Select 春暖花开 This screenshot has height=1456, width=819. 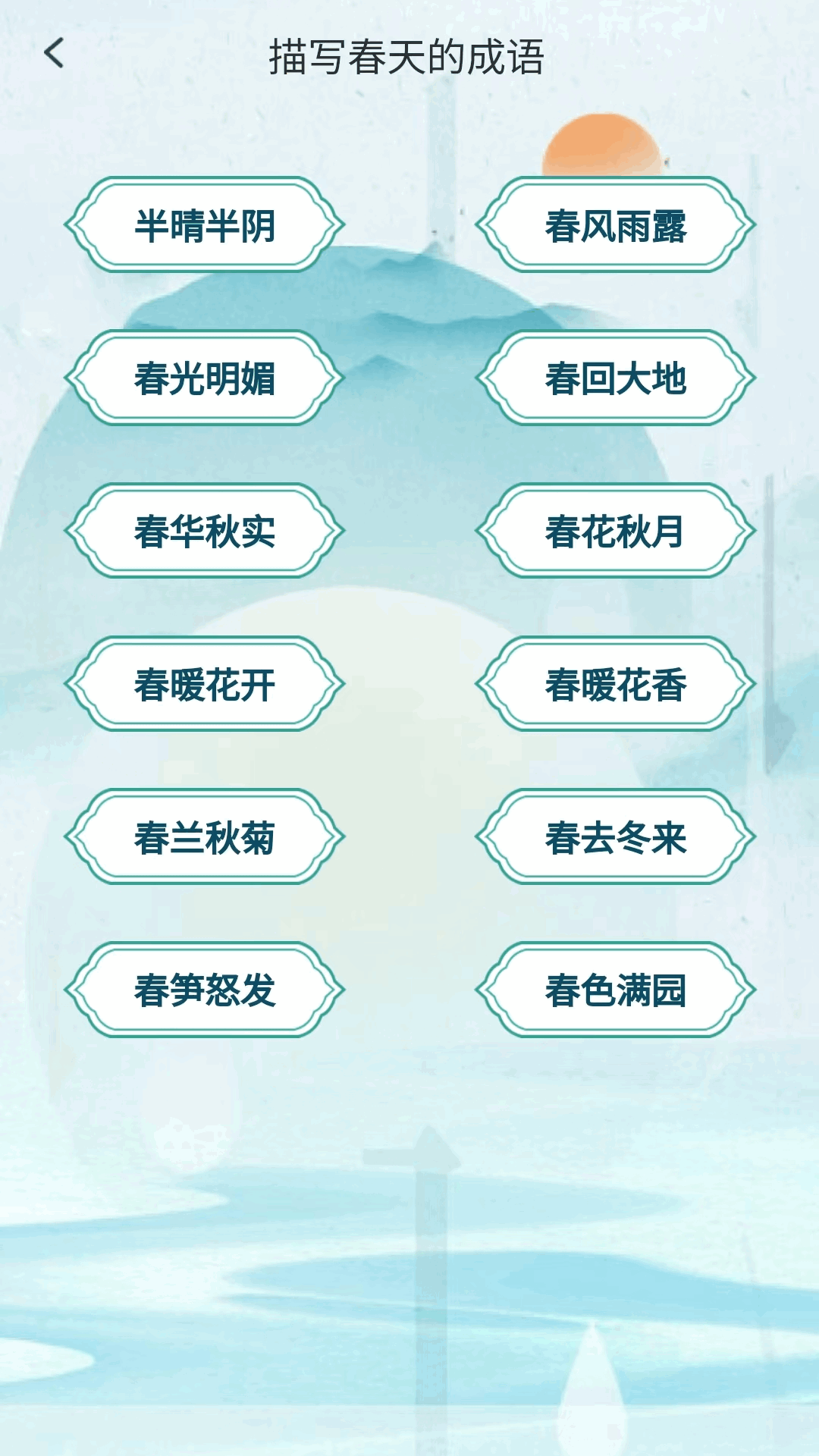click(205, 684)
